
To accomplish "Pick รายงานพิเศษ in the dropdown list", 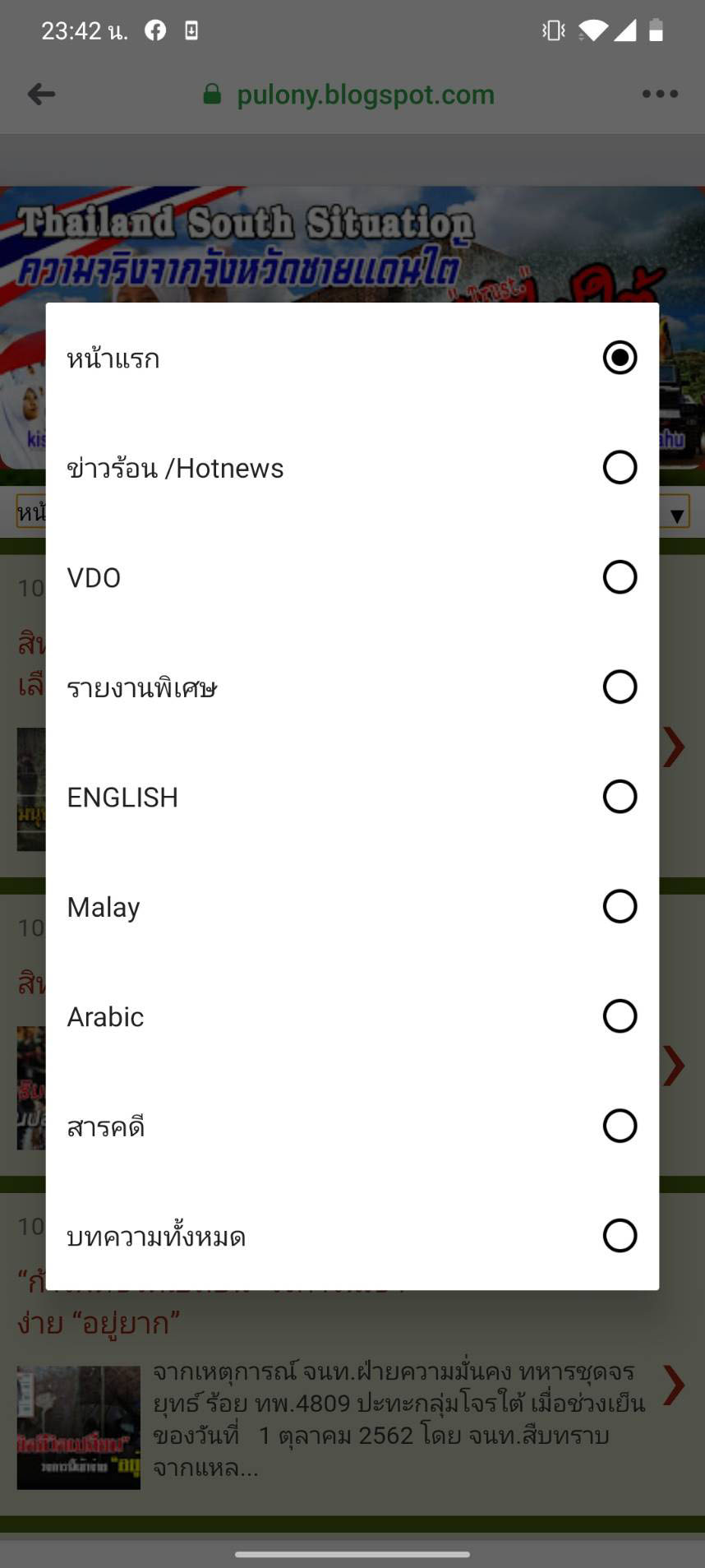I will point(352,687).
